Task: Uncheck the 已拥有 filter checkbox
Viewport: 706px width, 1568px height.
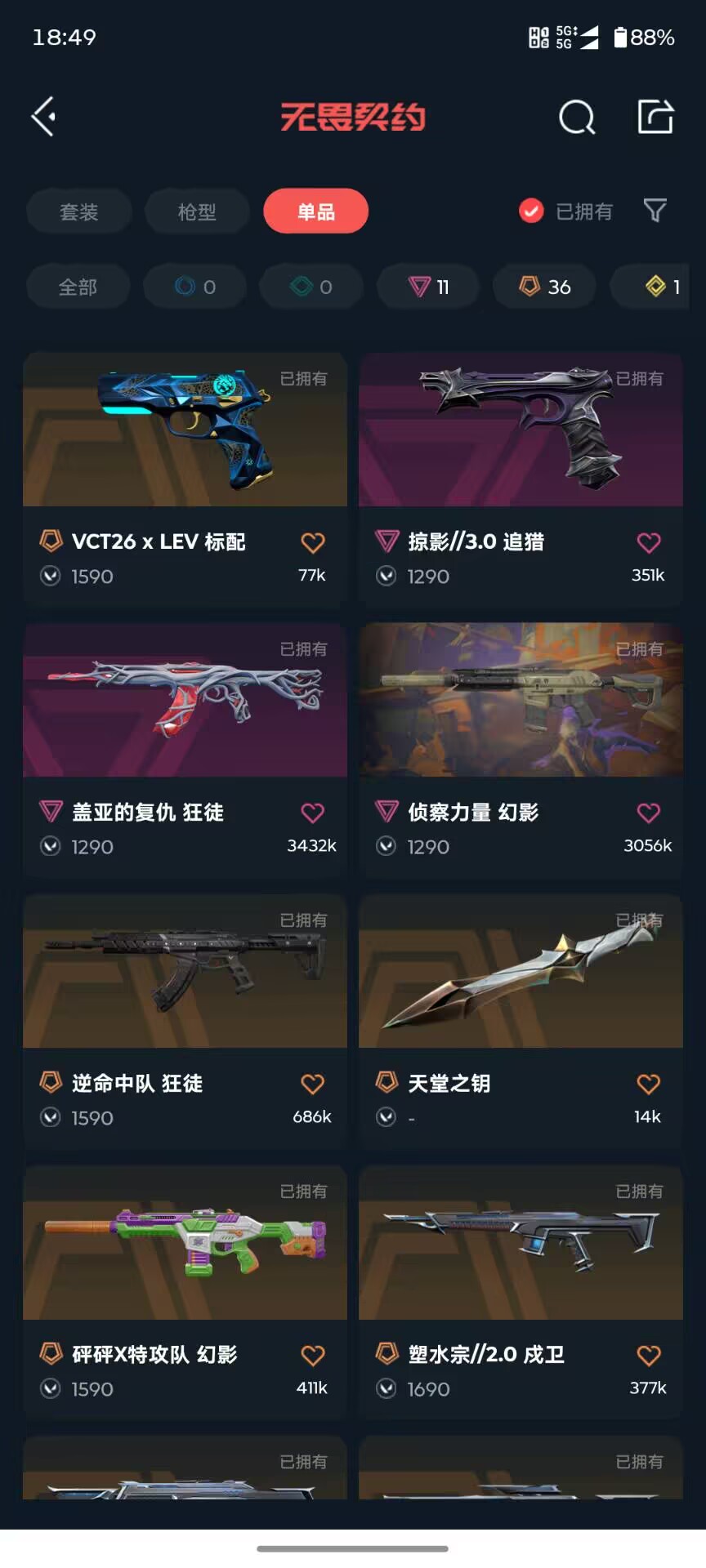Action: click(x=531, y=212)
